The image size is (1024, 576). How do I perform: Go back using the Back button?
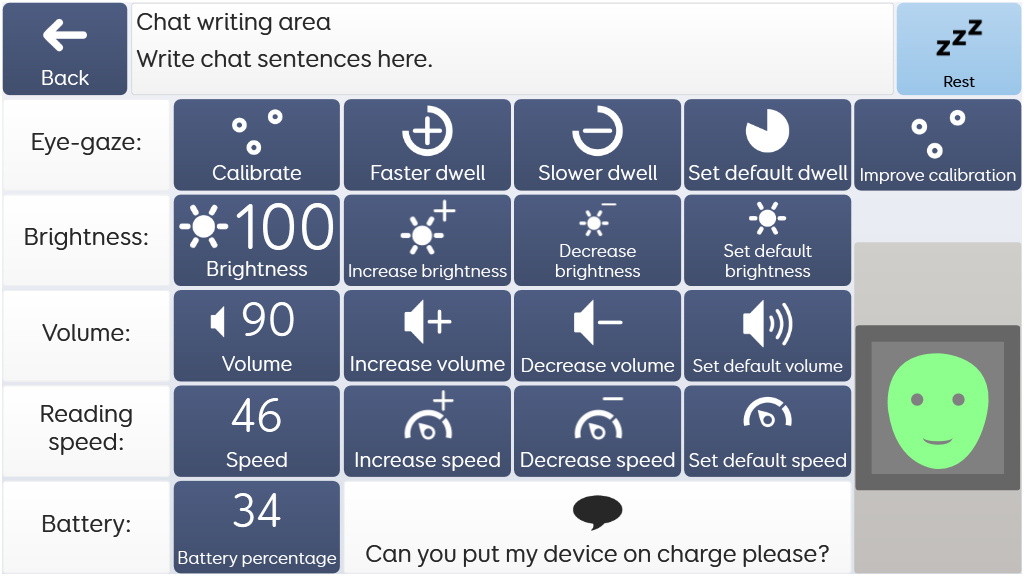(65, 49)
